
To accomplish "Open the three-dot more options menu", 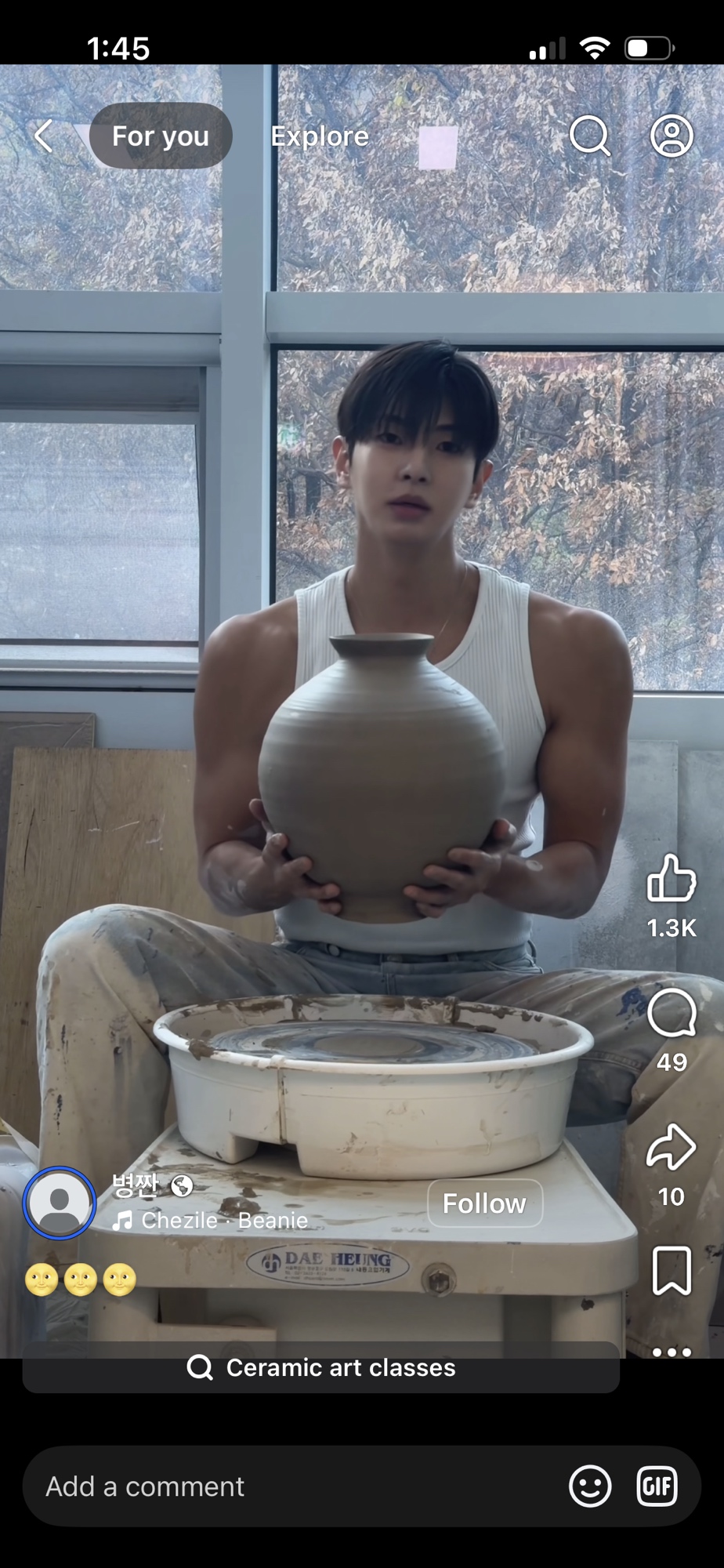I will (x=672, y=1352).
